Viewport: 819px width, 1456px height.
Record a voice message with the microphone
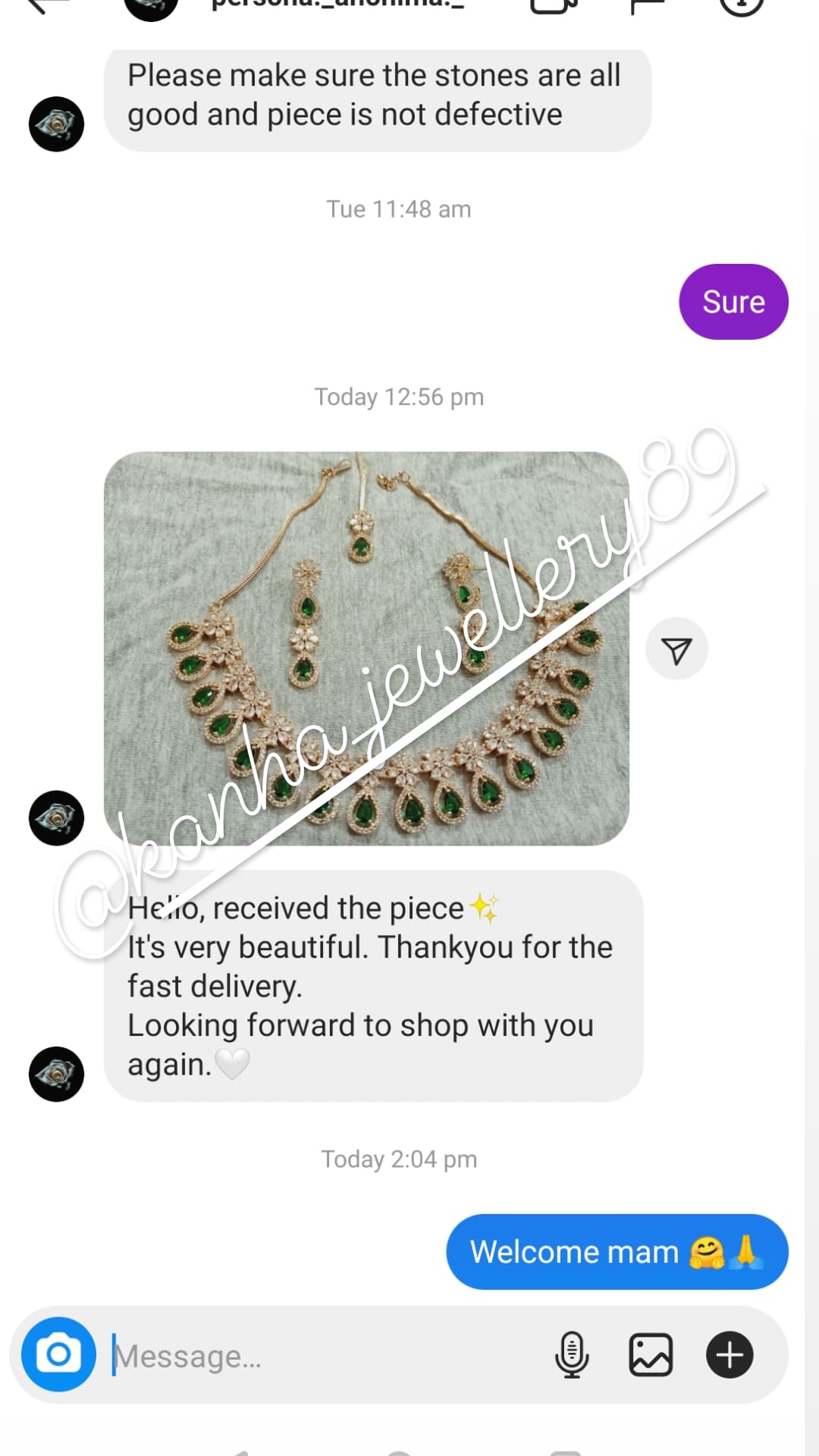[x=572, y=1354]
